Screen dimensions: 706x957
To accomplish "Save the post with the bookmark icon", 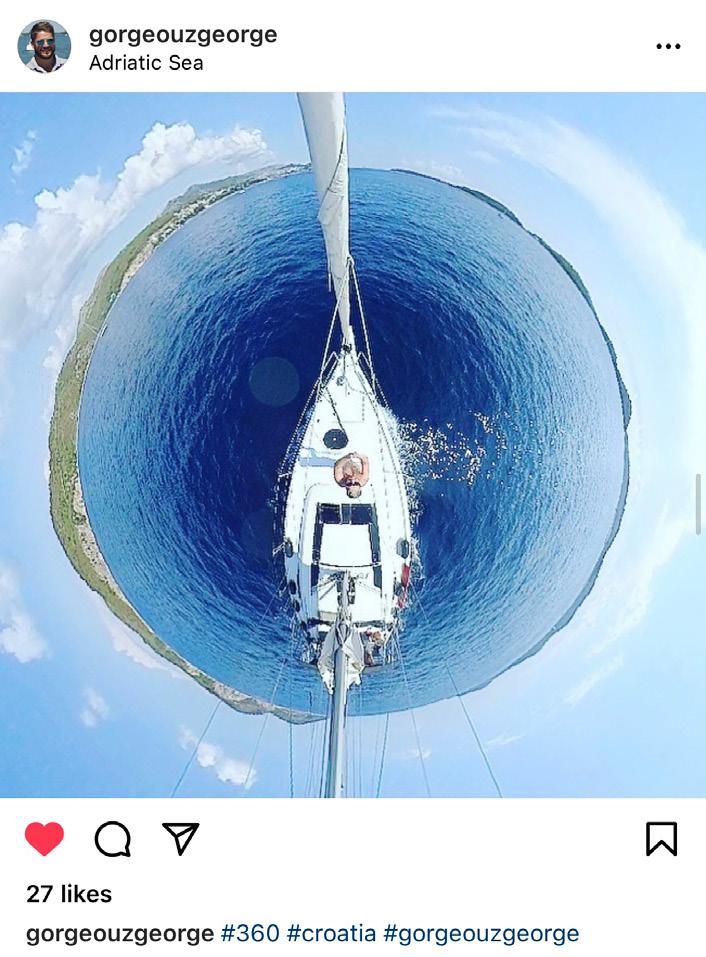I will click(x=661, y=839).
